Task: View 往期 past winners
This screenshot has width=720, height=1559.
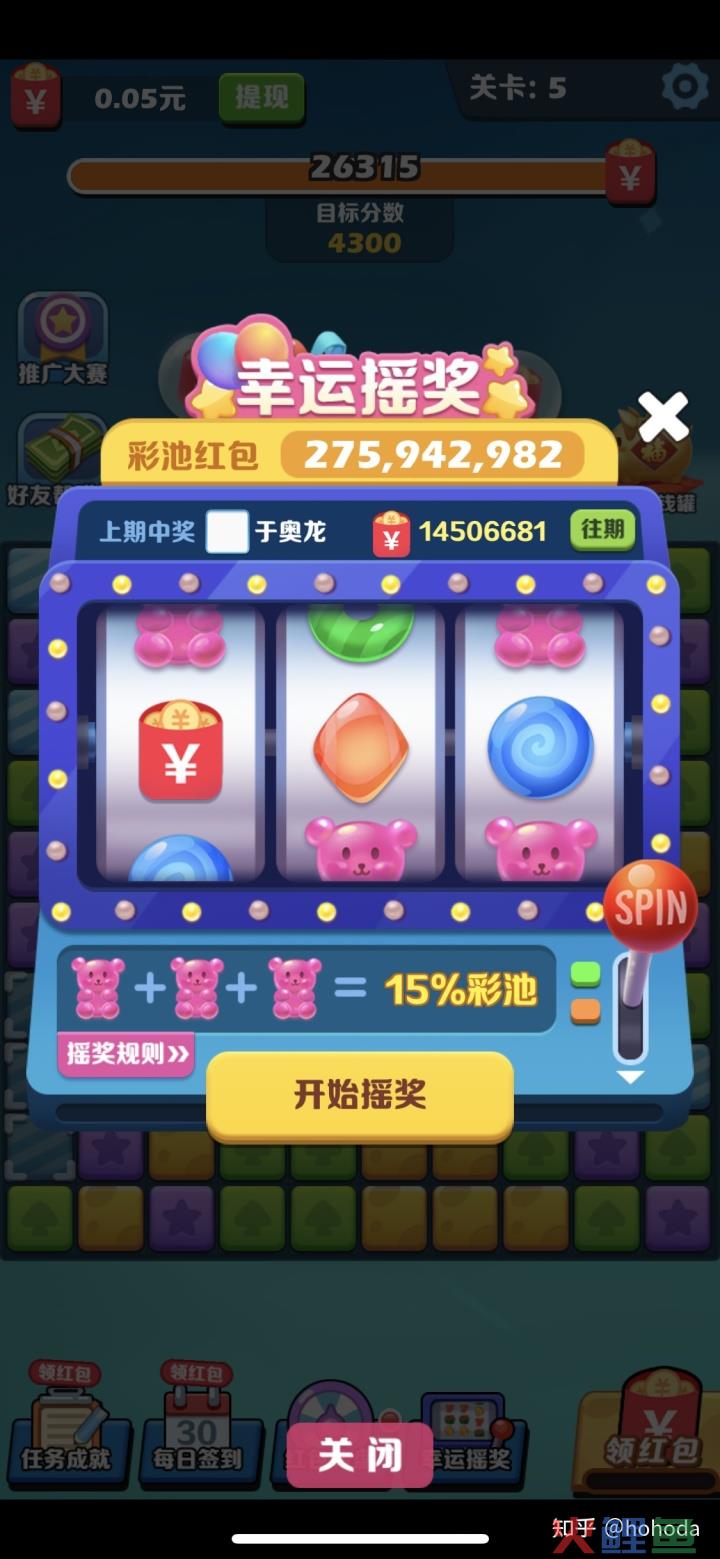Action: pyautogui.click(x=602, y=529)
